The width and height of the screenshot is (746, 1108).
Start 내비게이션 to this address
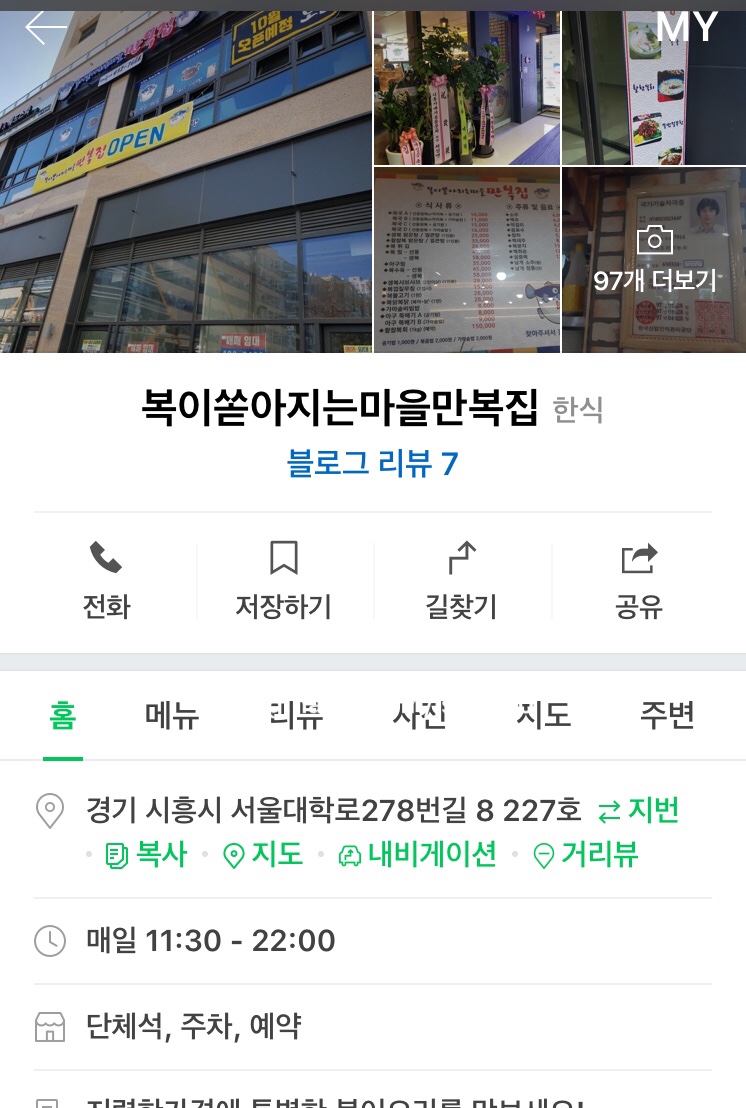pos(418,855)
